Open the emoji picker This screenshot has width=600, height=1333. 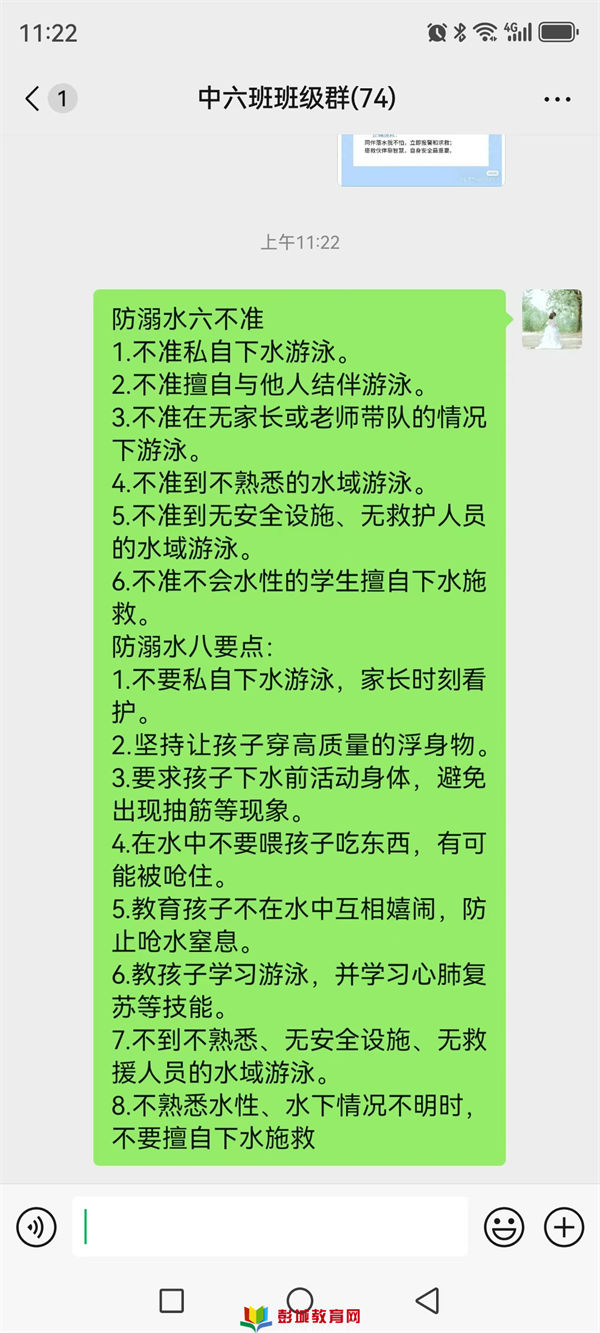pyautogui.click(x=504, y=1226)
